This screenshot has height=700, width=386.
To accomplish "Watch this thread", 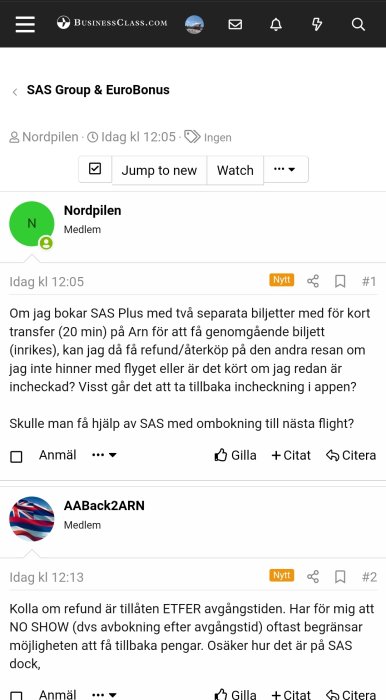I will (235, 170).
